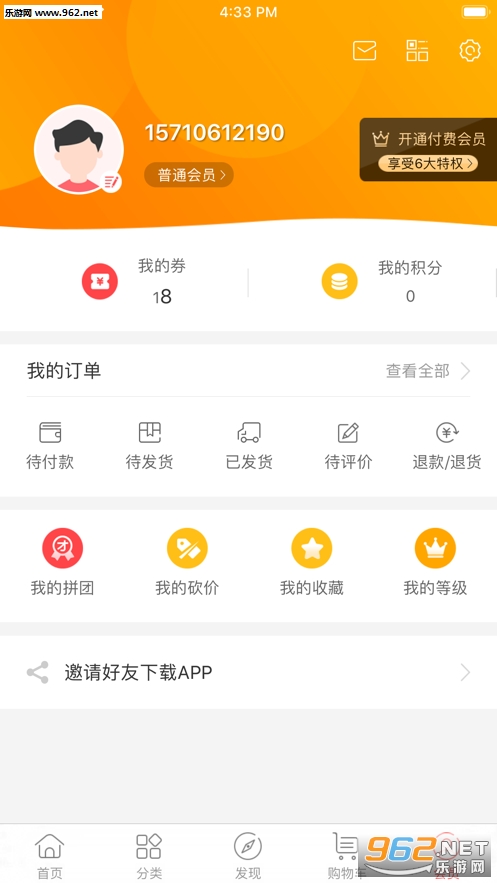Viewport: 497px width, 883px height.
Task: Open 我的收藏 favorites
Action: (311, 563)
